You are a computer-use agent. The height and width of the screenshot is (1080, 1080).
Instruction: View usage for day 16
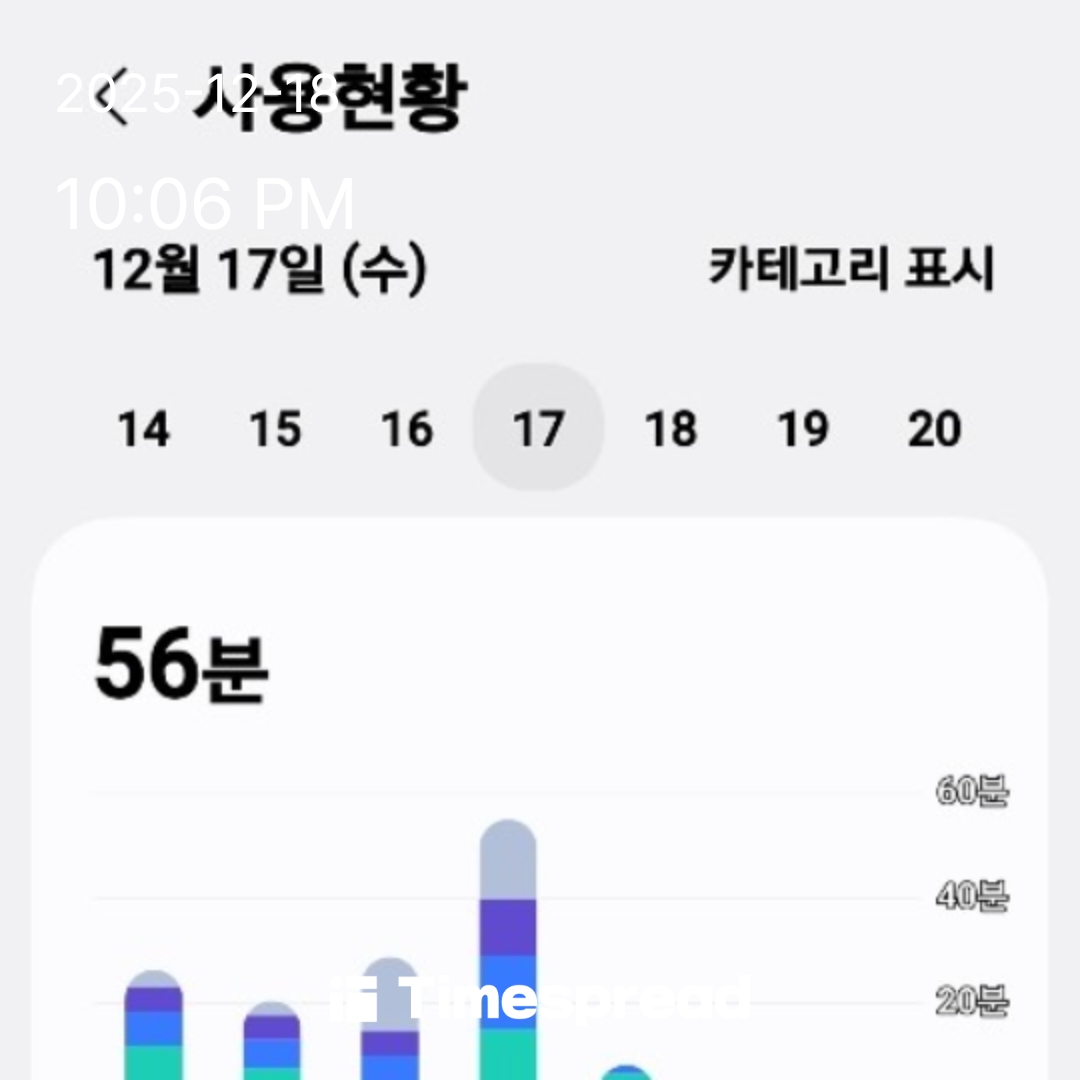407,430
